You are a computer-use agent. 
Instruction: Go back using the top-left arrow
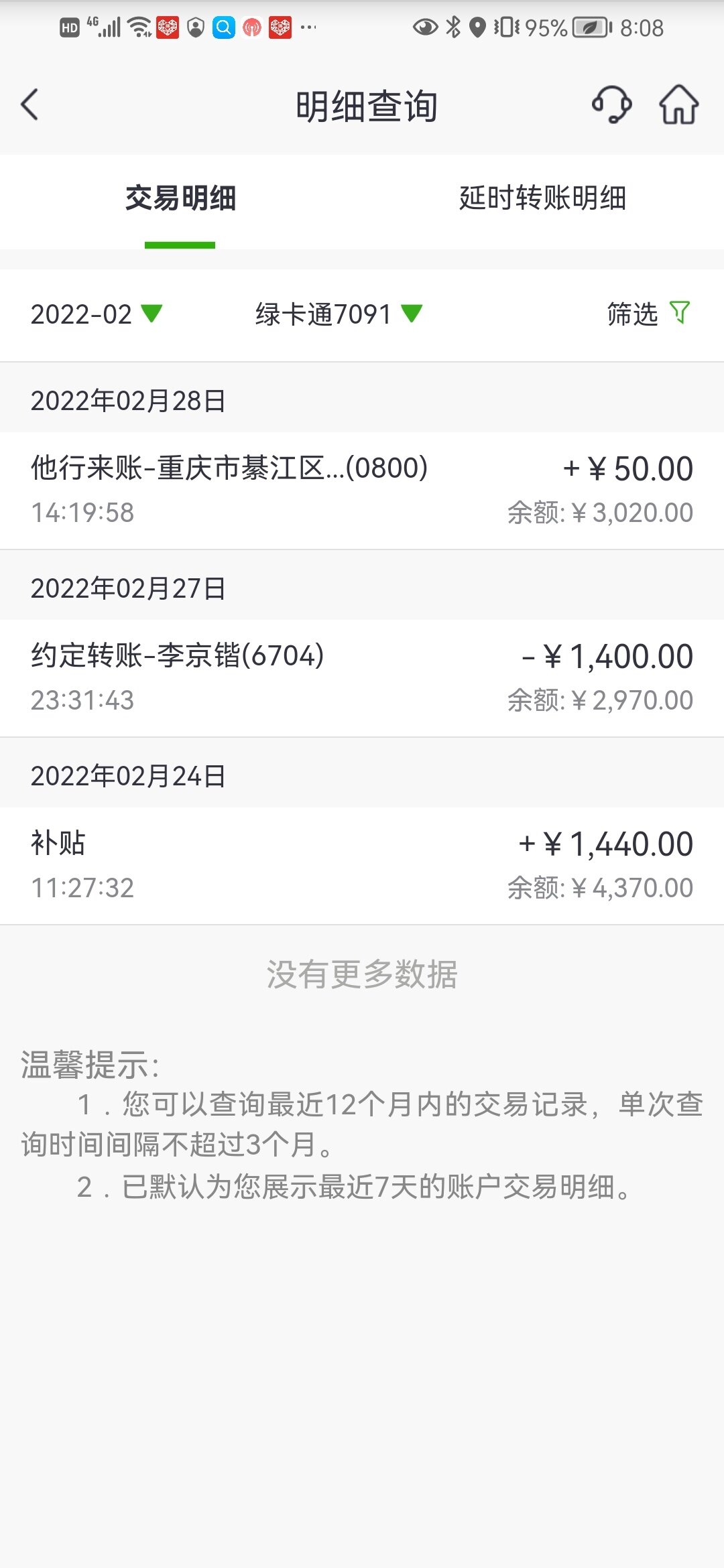click(29, 105)
